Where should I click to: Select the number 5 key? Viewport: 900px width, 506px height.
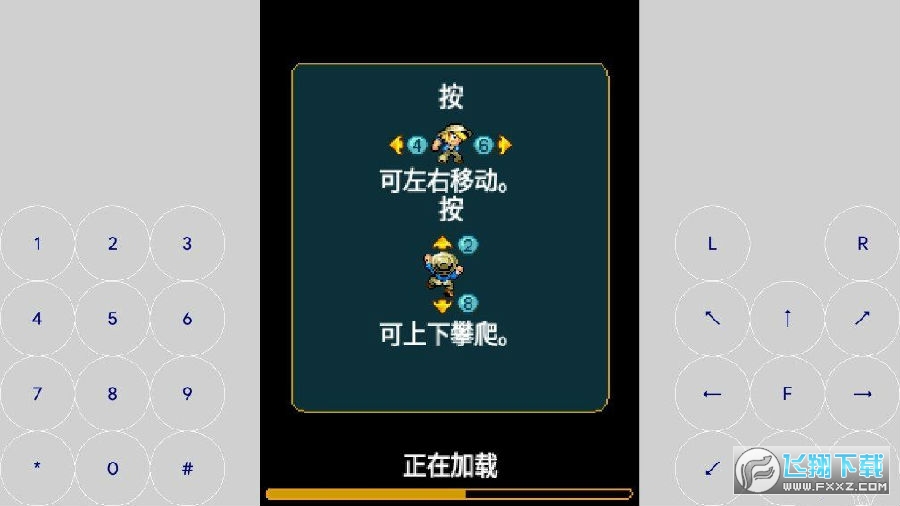coord(112,318)
